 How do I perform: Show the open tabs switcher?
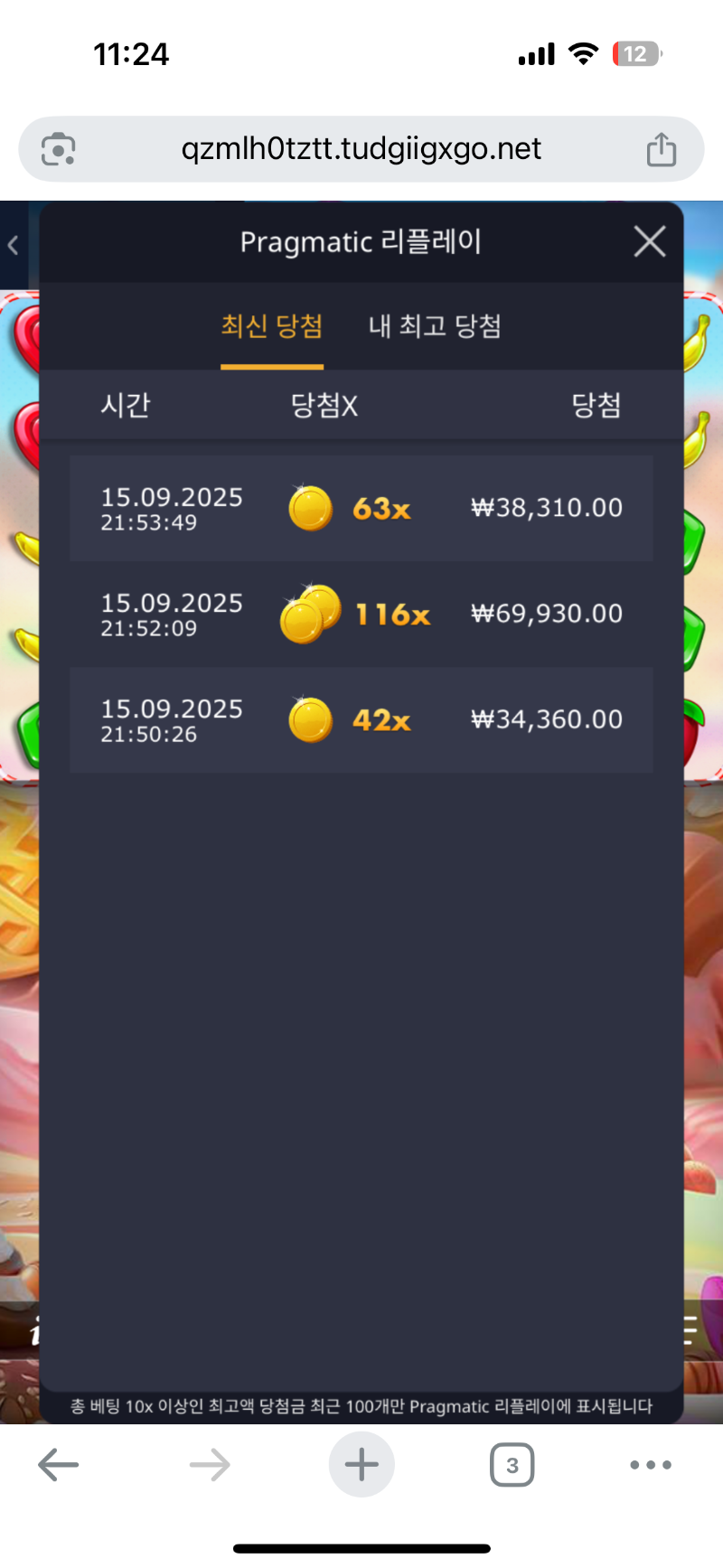pyautogui.click(x=512, y=1465)
